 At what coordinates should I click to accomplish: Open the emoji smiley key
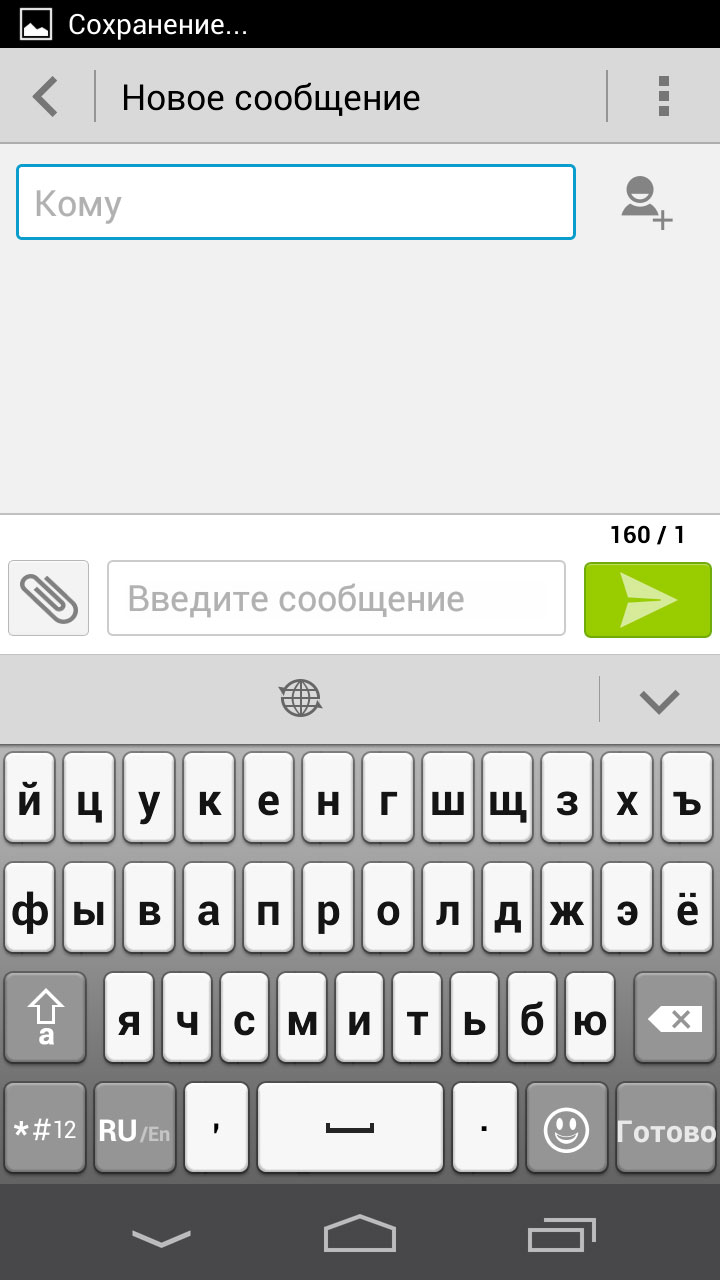[567, 1128]
